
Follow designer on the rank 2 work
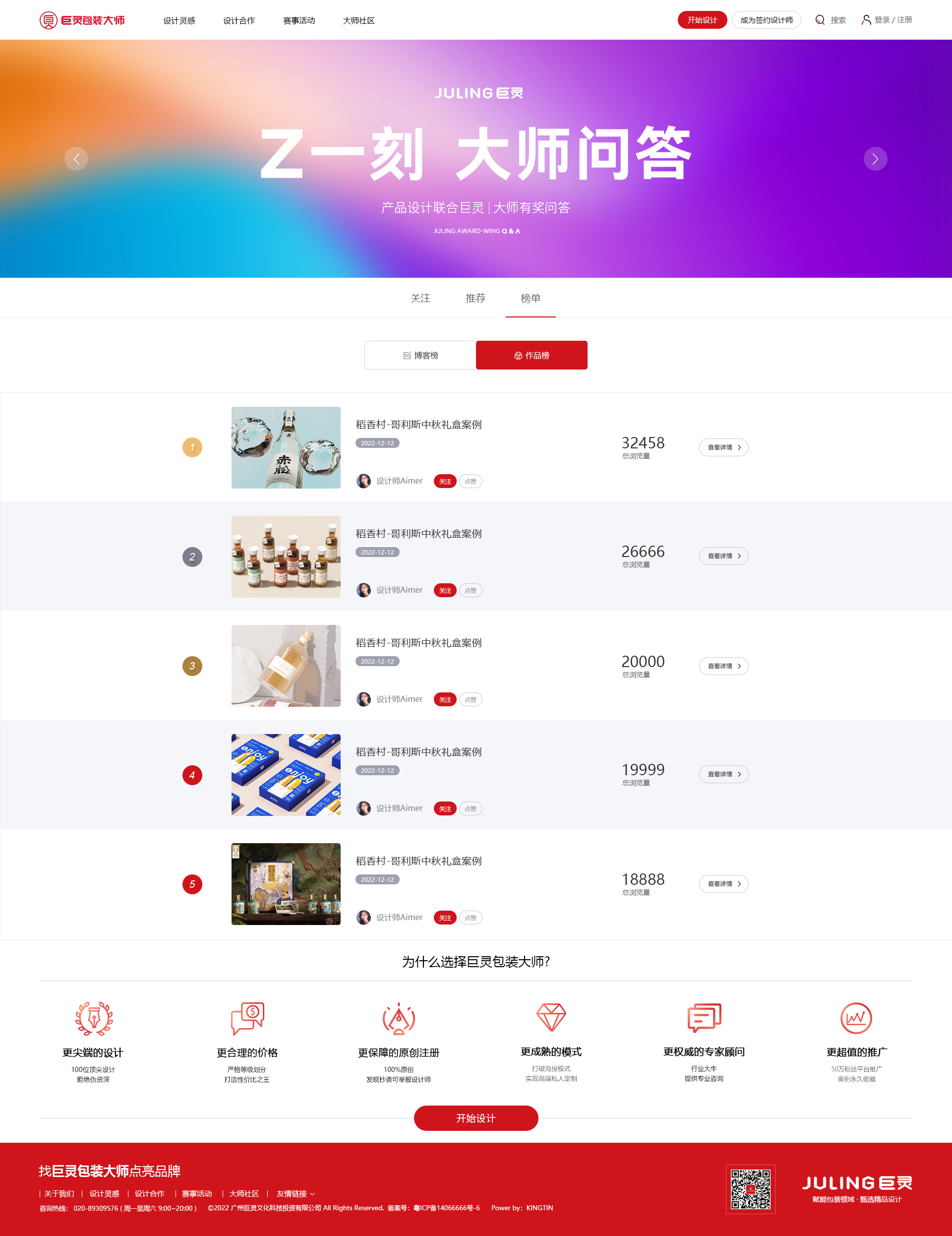(445, 590)
